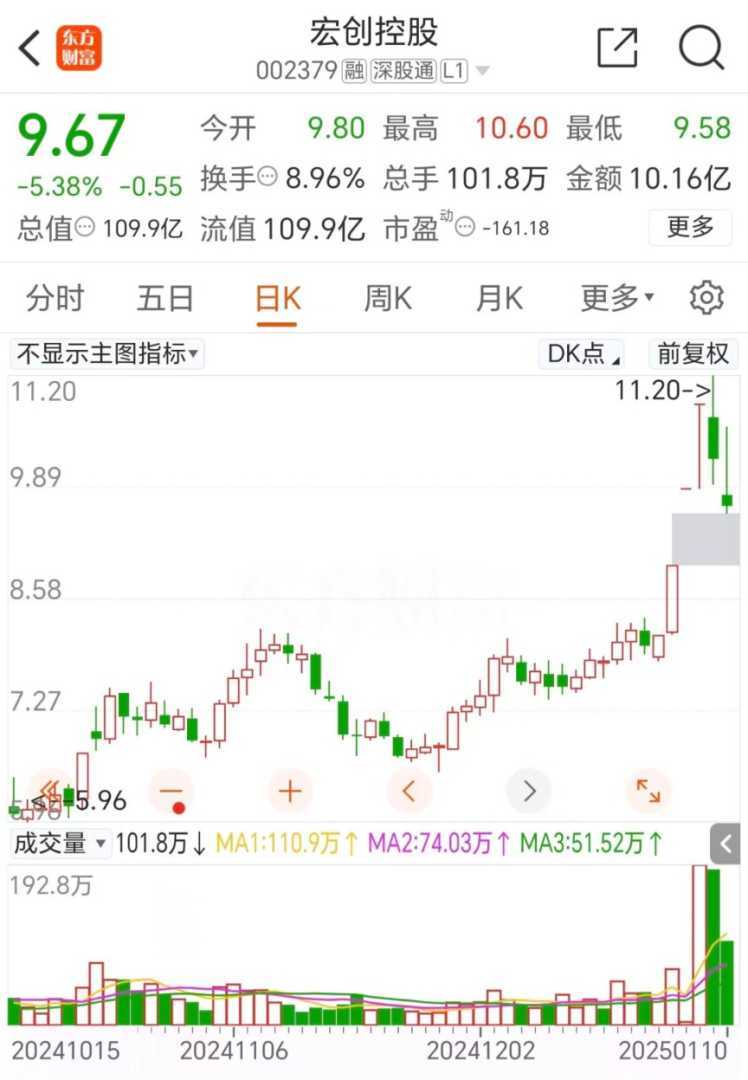Switch to the 五日 tab
This screenshot has width=748, height=1080.
coord(165,298)
